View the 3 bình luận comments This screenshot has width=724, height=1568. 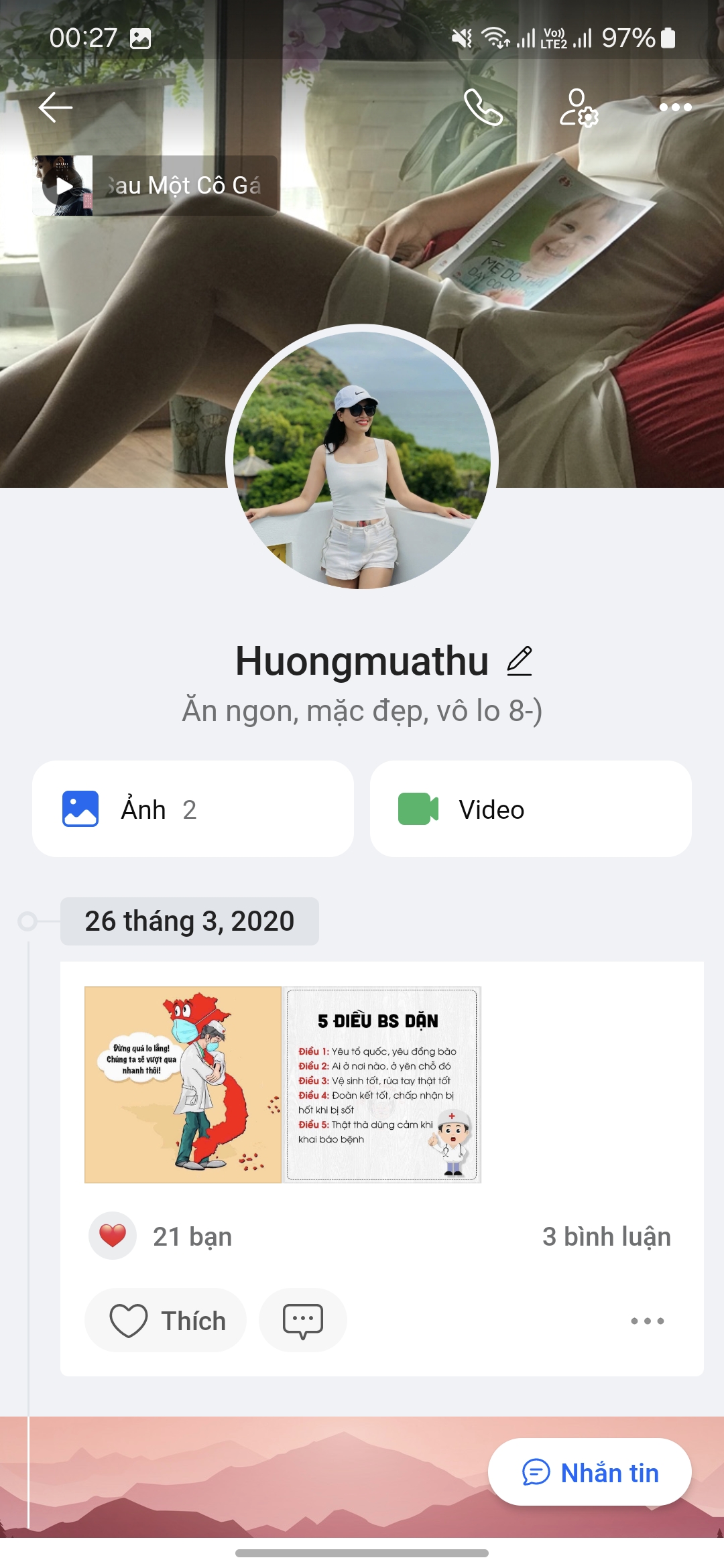(606, 1236)
